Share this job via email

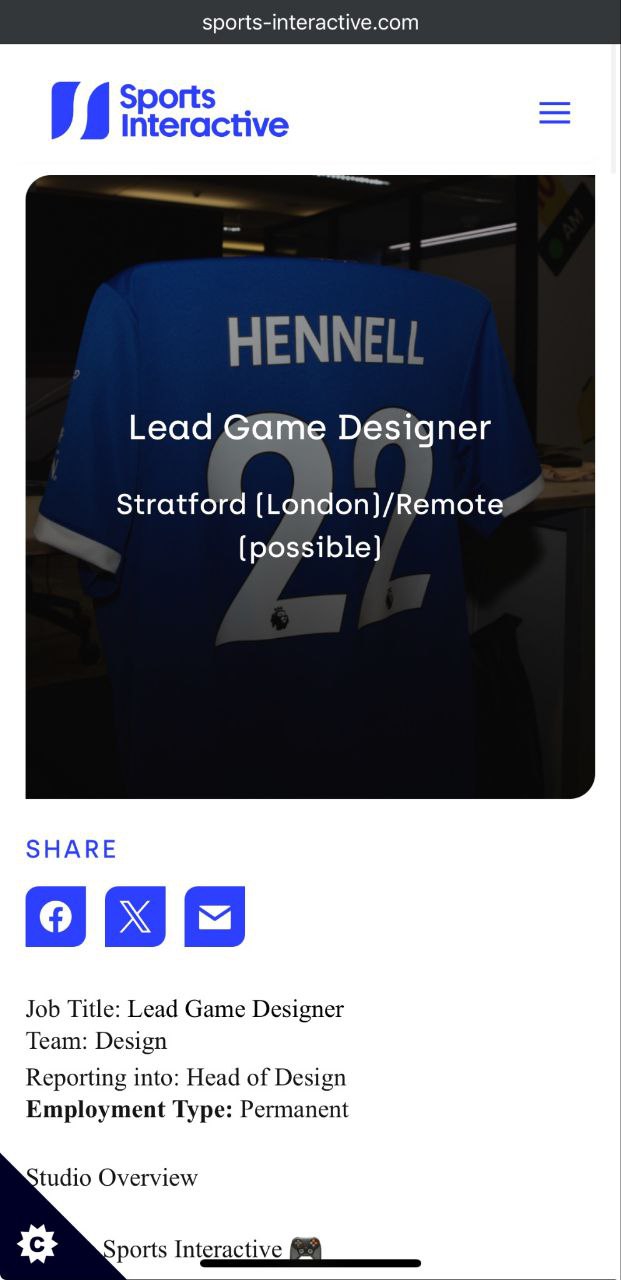point(215,916)
